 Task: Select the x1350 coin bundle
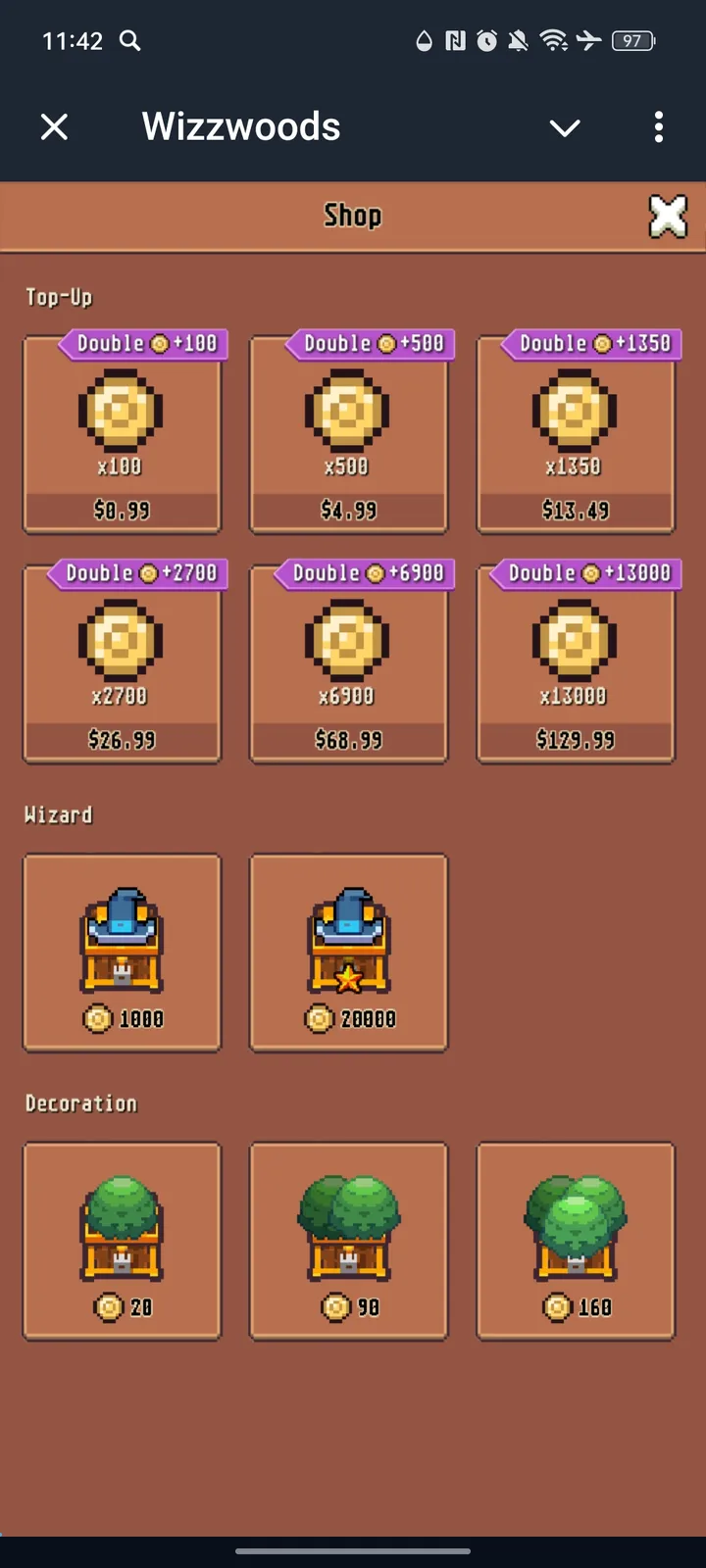click(x=576, y=436)
